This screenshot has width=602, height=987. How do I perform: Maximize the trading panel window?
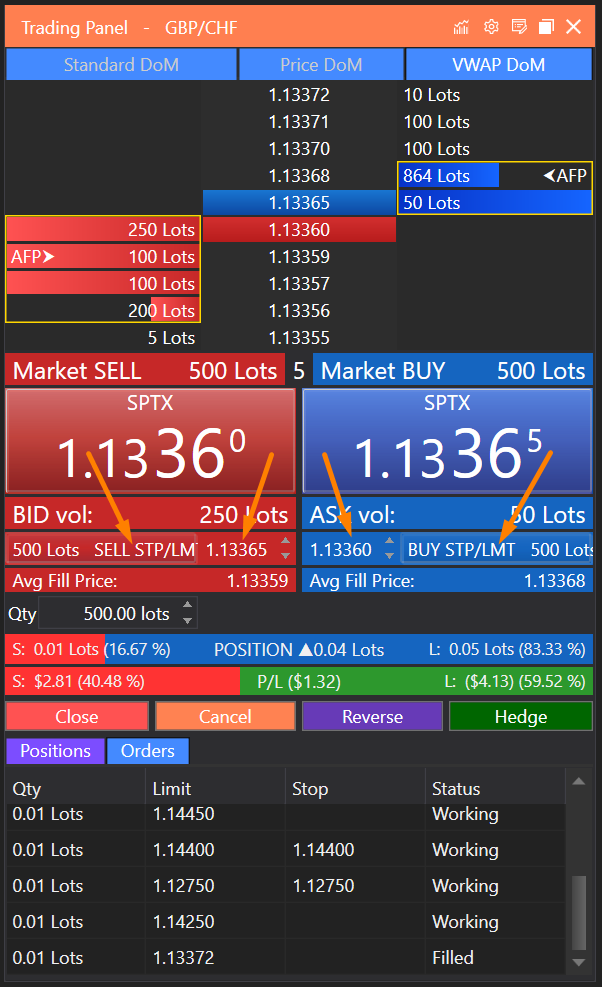[x=546, y=27]
